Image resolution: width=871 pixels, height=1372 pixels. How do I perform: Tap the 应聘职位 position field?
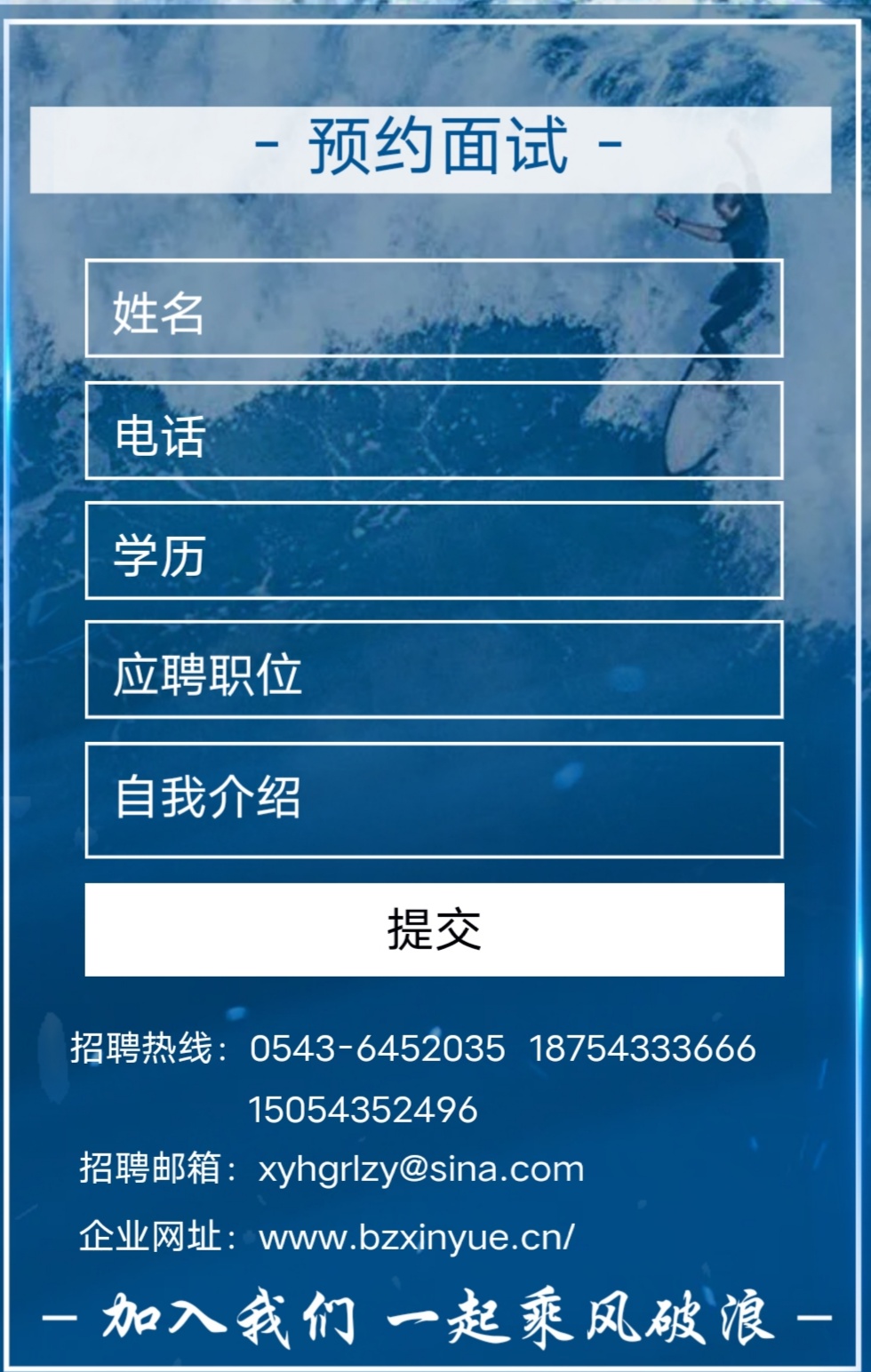434,670
